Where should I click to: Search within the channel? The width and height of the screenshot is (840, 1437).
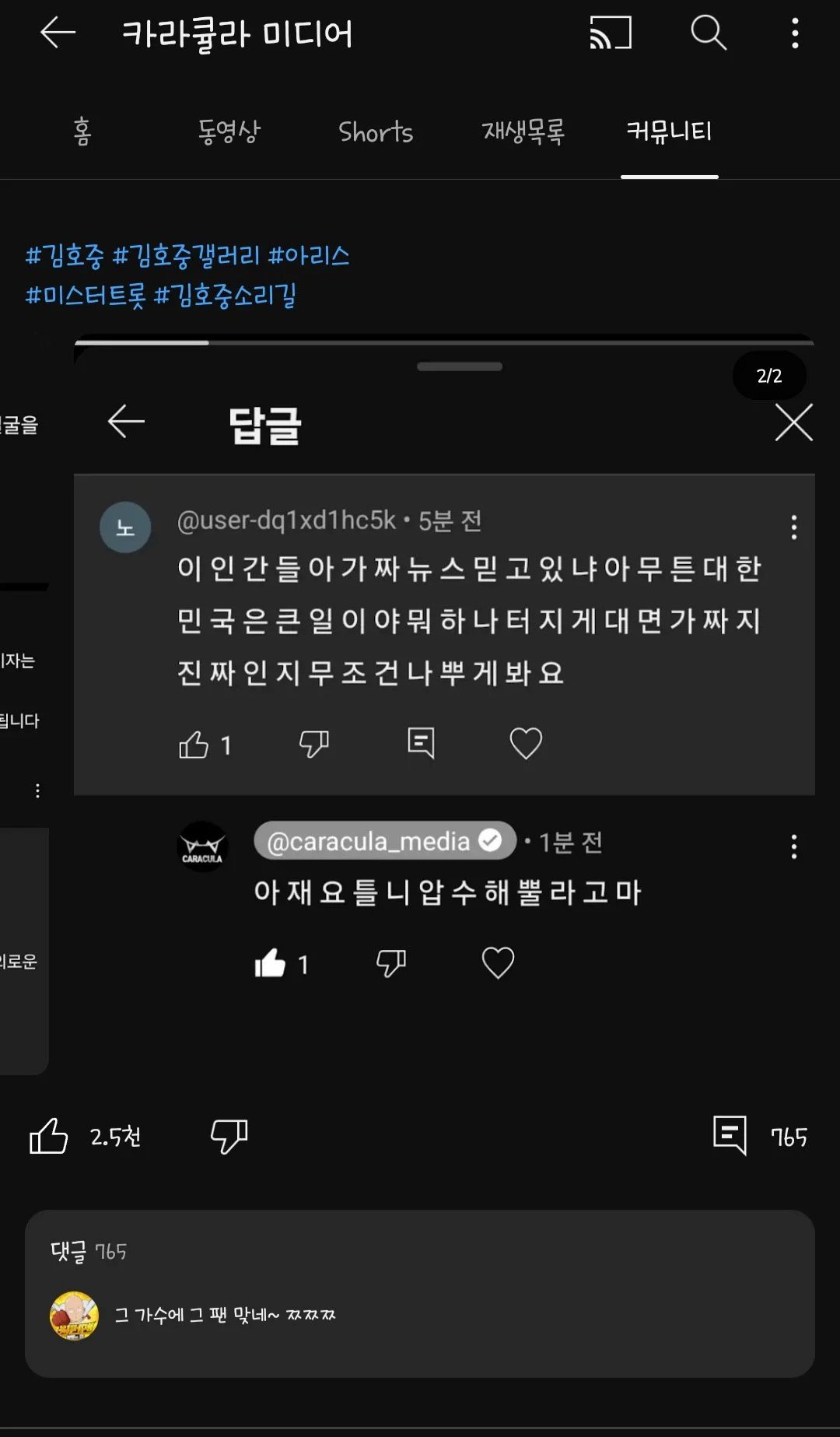(708, 33)
